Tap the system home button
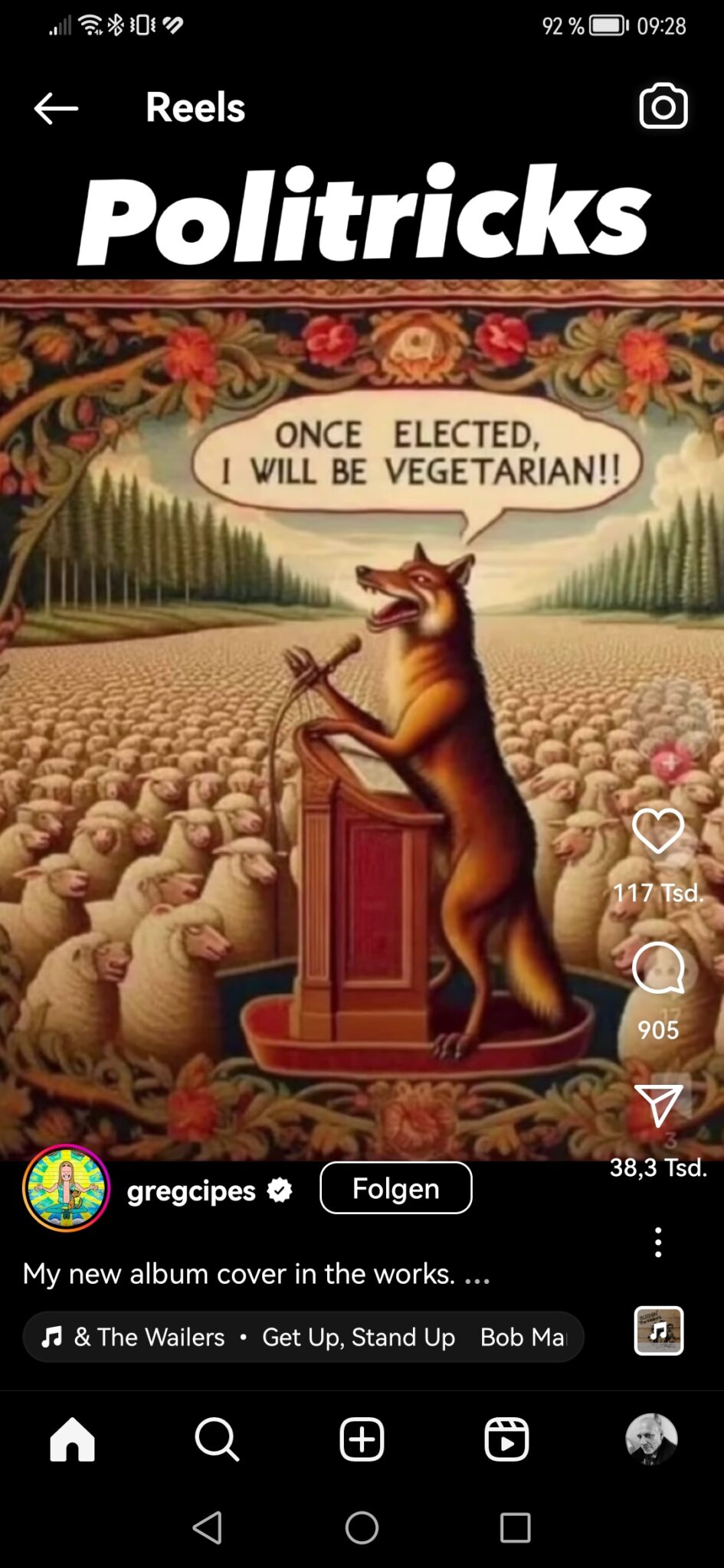724x1568 pixels. pos(362,1527)
